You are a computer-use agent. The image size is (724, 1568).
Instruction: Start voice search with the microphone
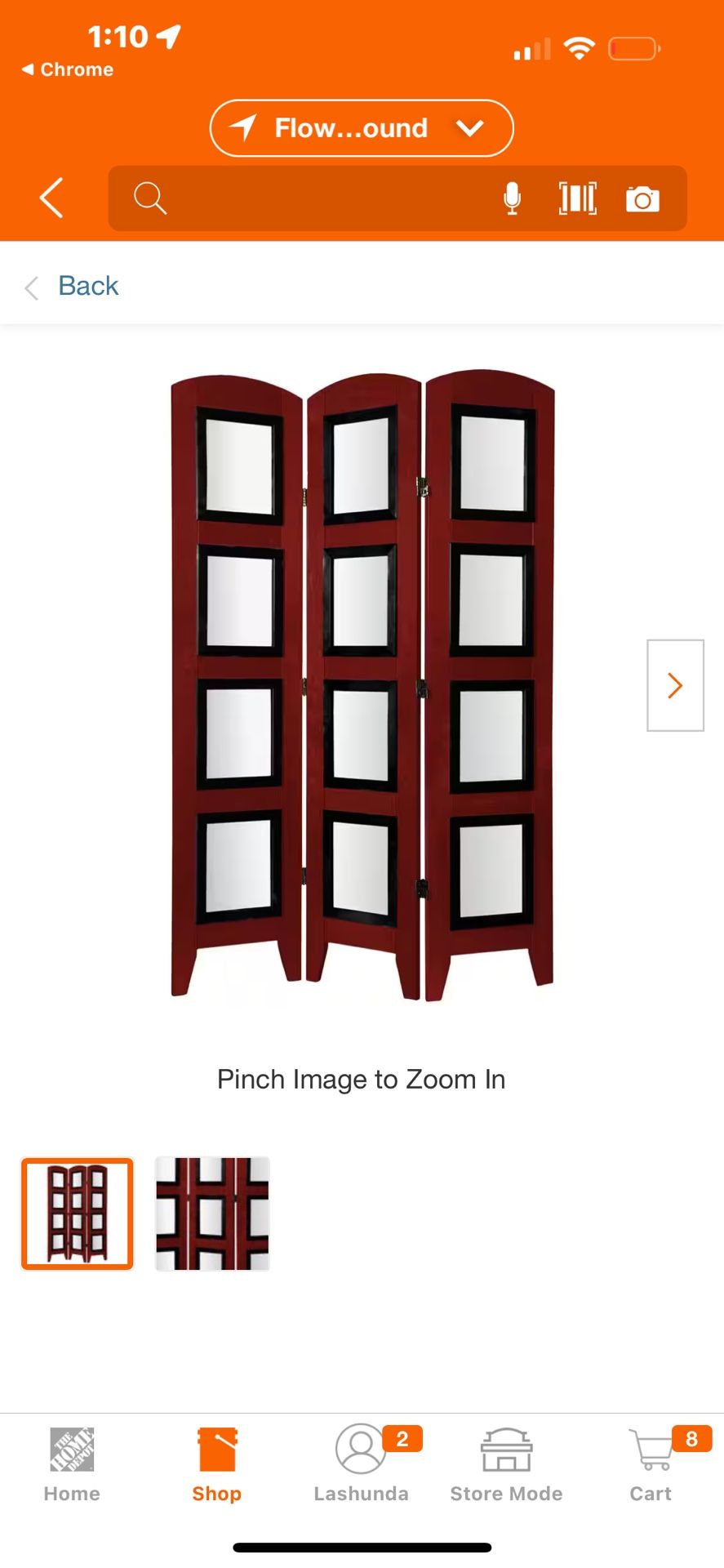512,198
